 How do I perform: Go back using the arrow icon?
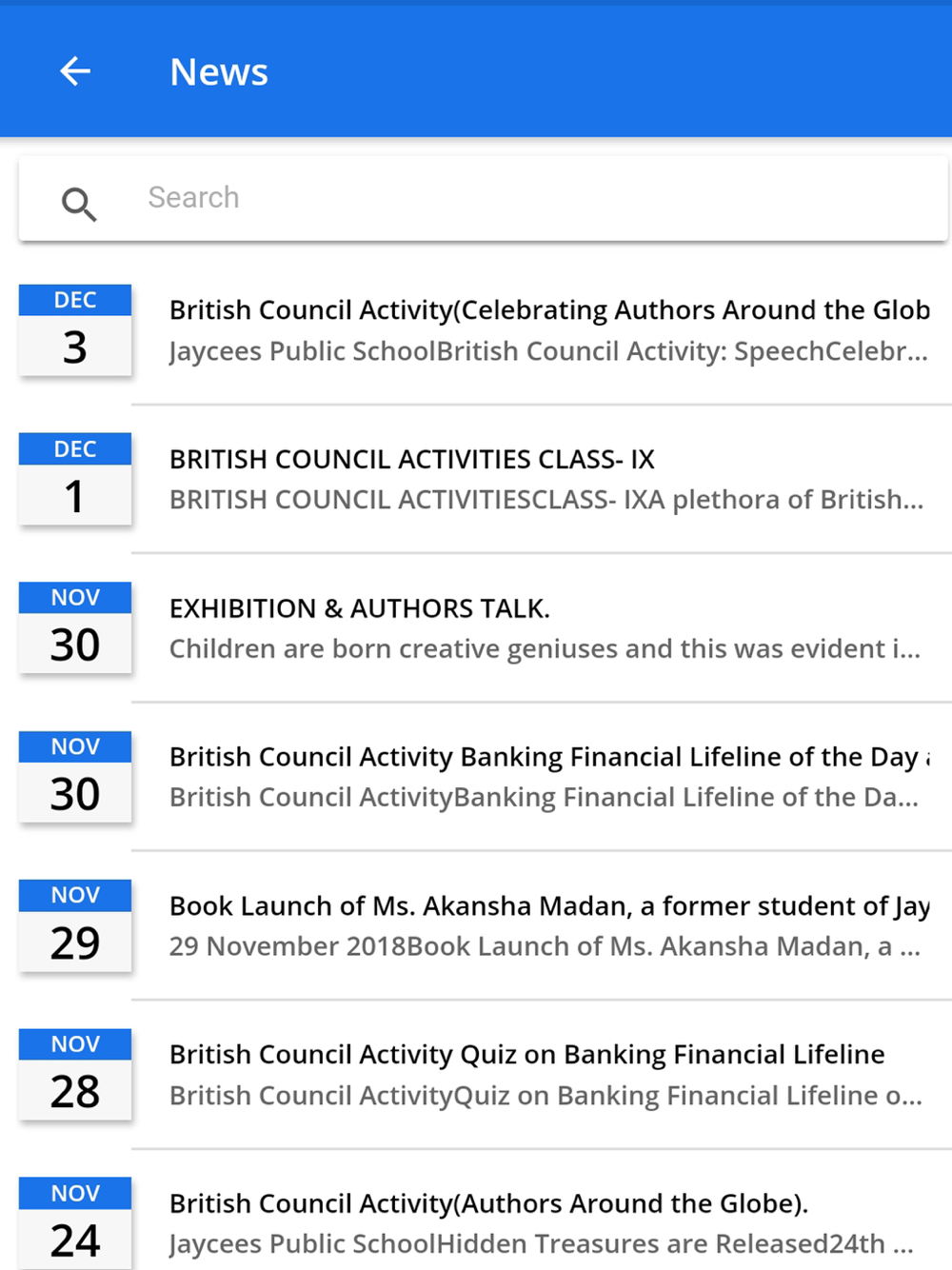pyautogui.click(x=75, y=71)
